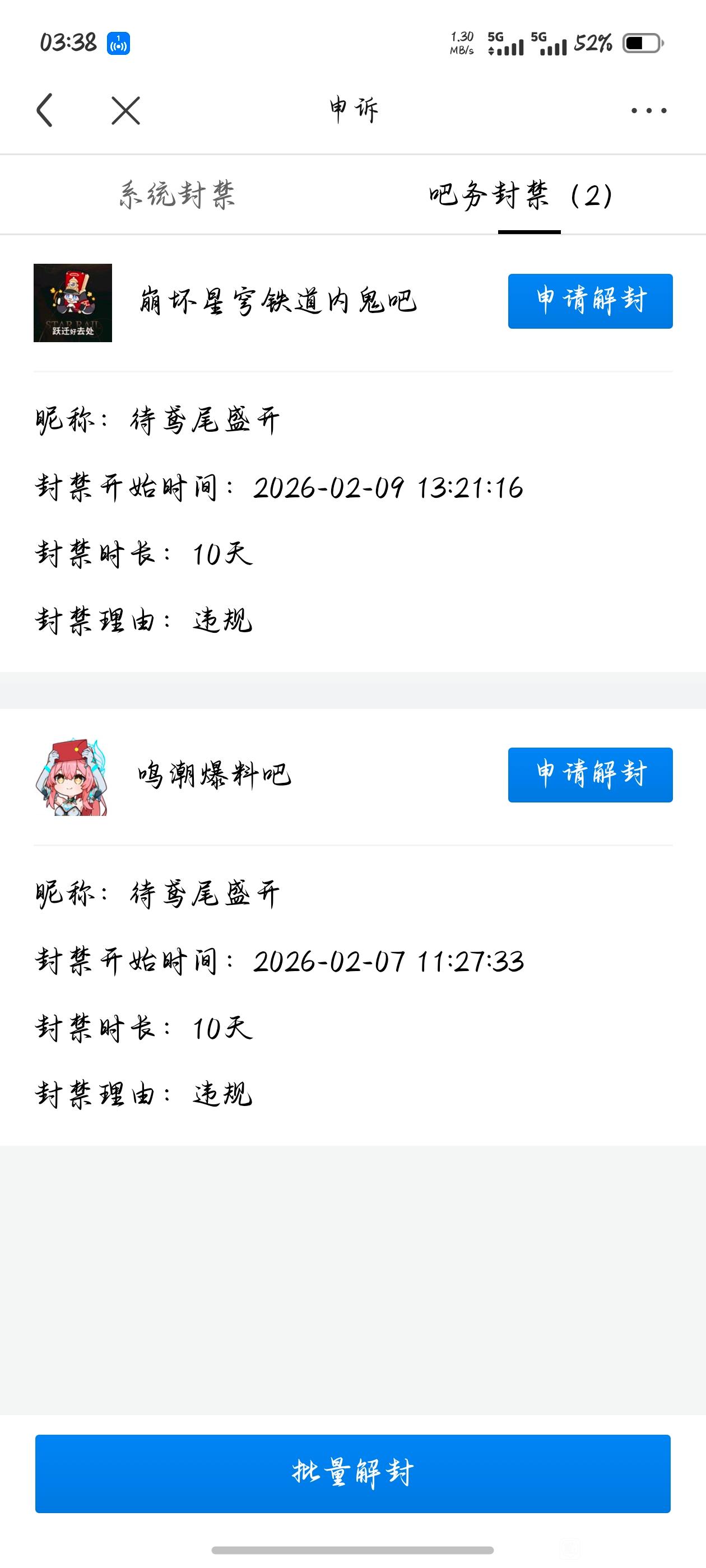Go back using the top-left arrow
The image size is (706, 1568).
45,110
